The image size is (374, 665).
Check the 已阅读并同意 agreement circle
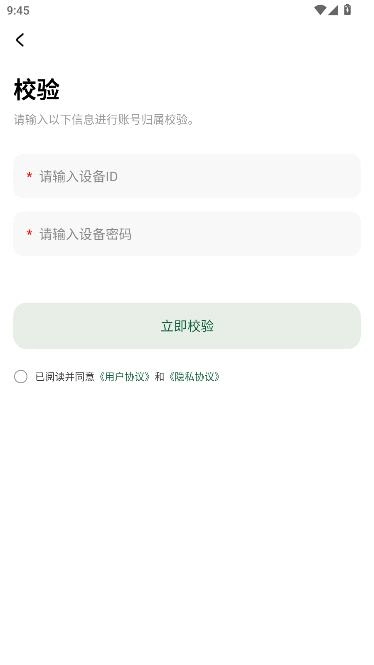tap(20, 377)
